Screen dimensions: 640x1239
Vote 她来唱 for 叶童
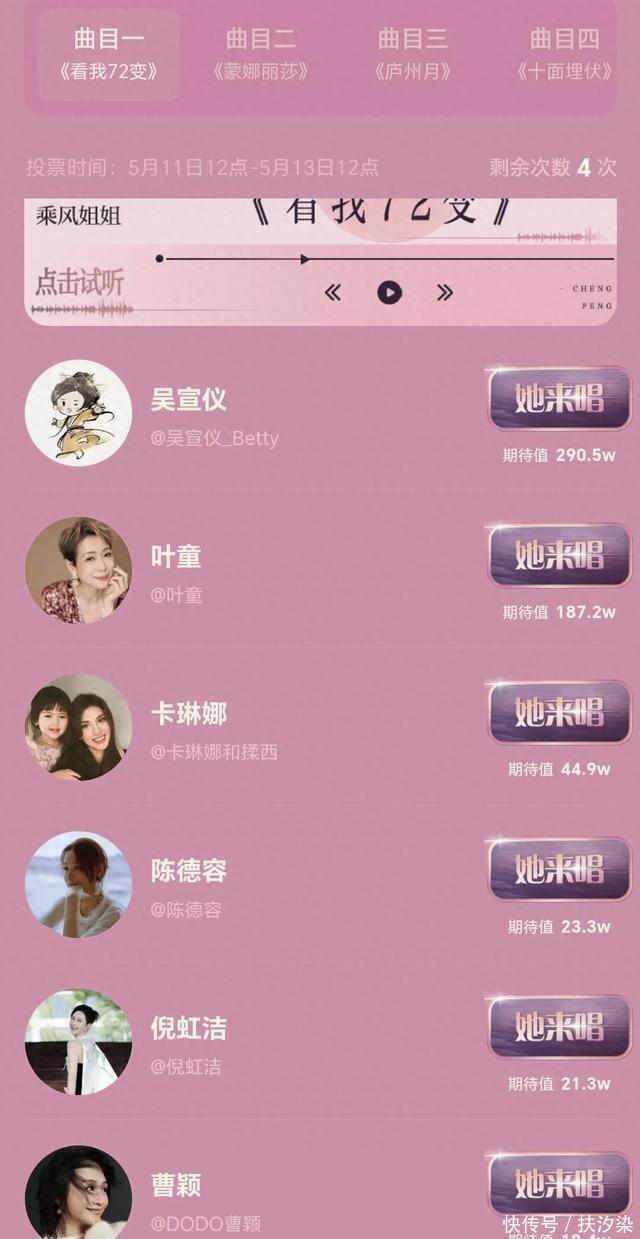tap(559, 555)
